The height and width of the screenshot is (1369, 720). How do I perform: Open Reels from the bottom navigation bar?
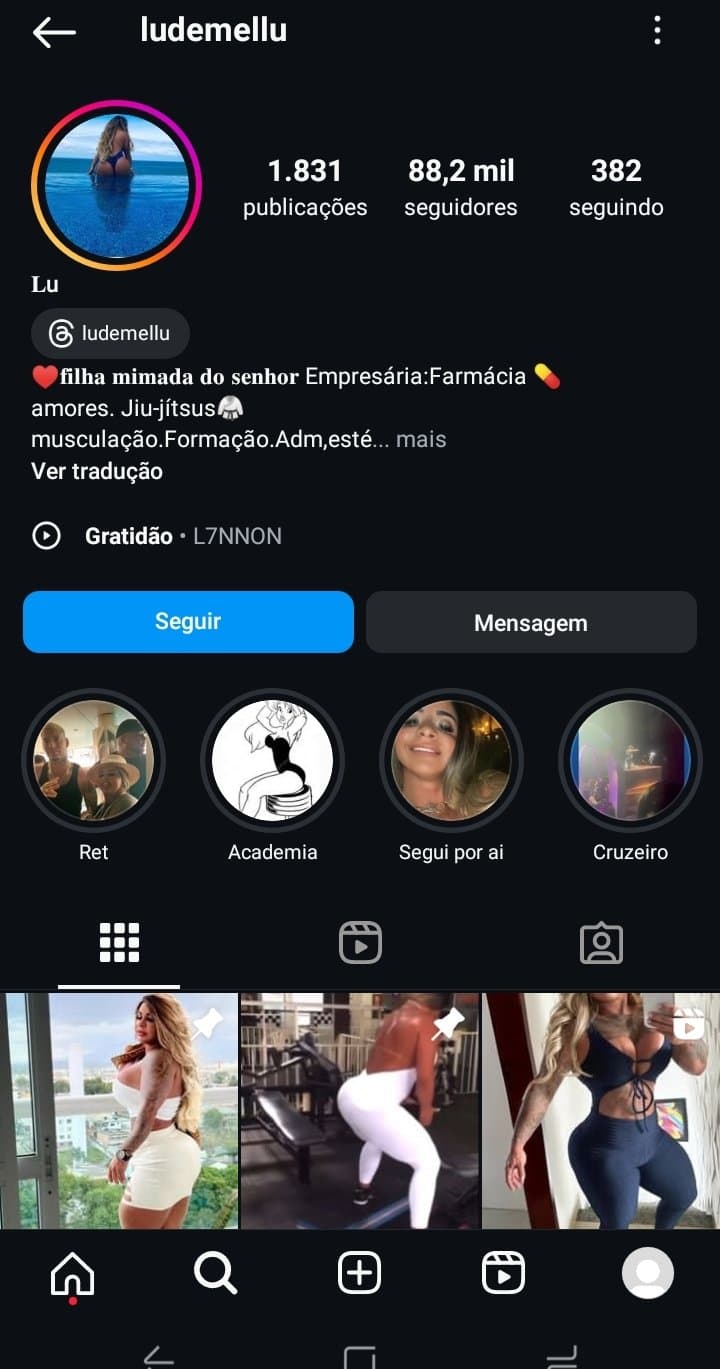pyautogui.click(x=503, y=1272)
